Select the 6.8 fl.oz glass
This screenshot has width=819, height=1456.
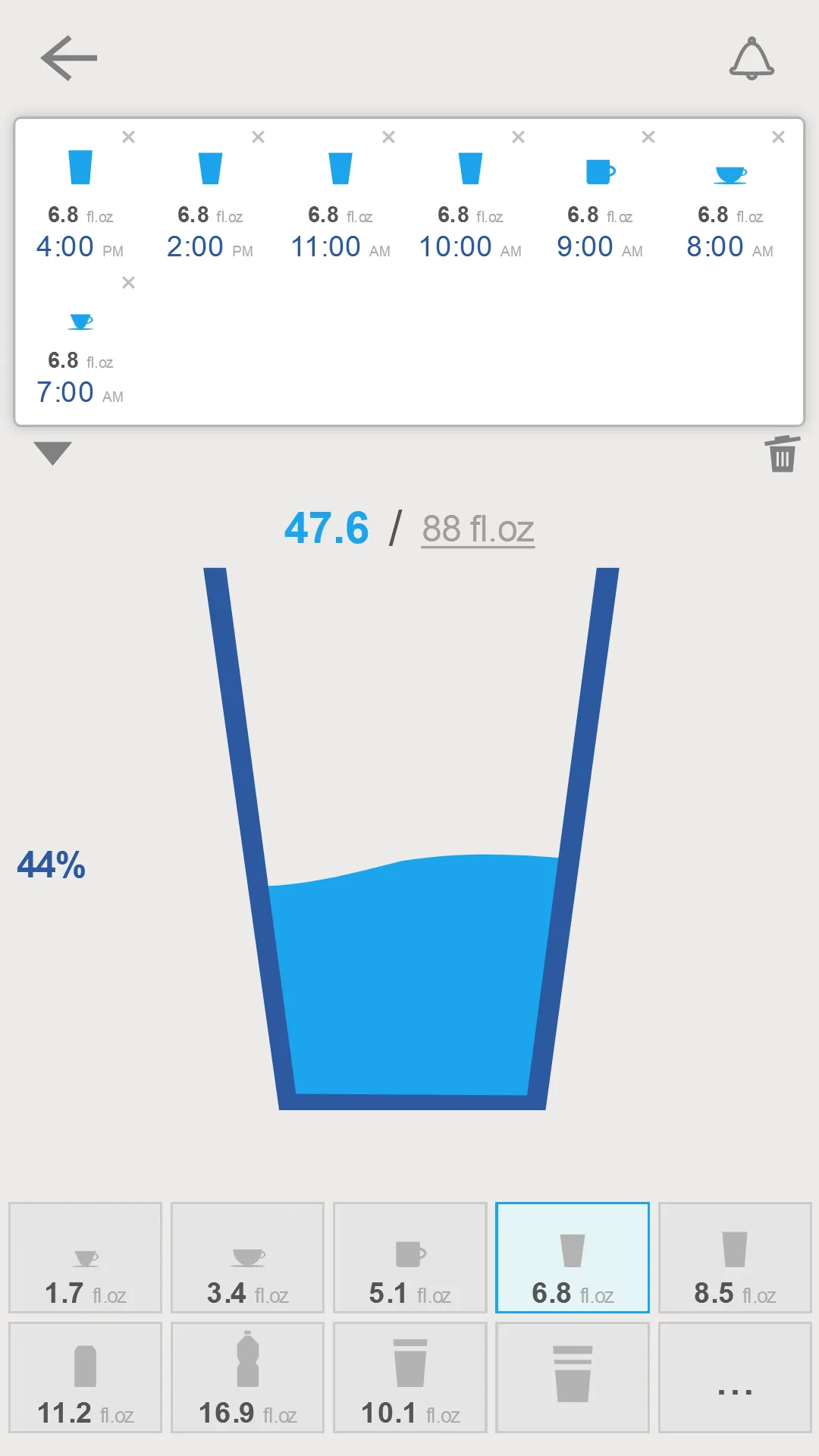pyautogui.click(x=573, y=1257)
